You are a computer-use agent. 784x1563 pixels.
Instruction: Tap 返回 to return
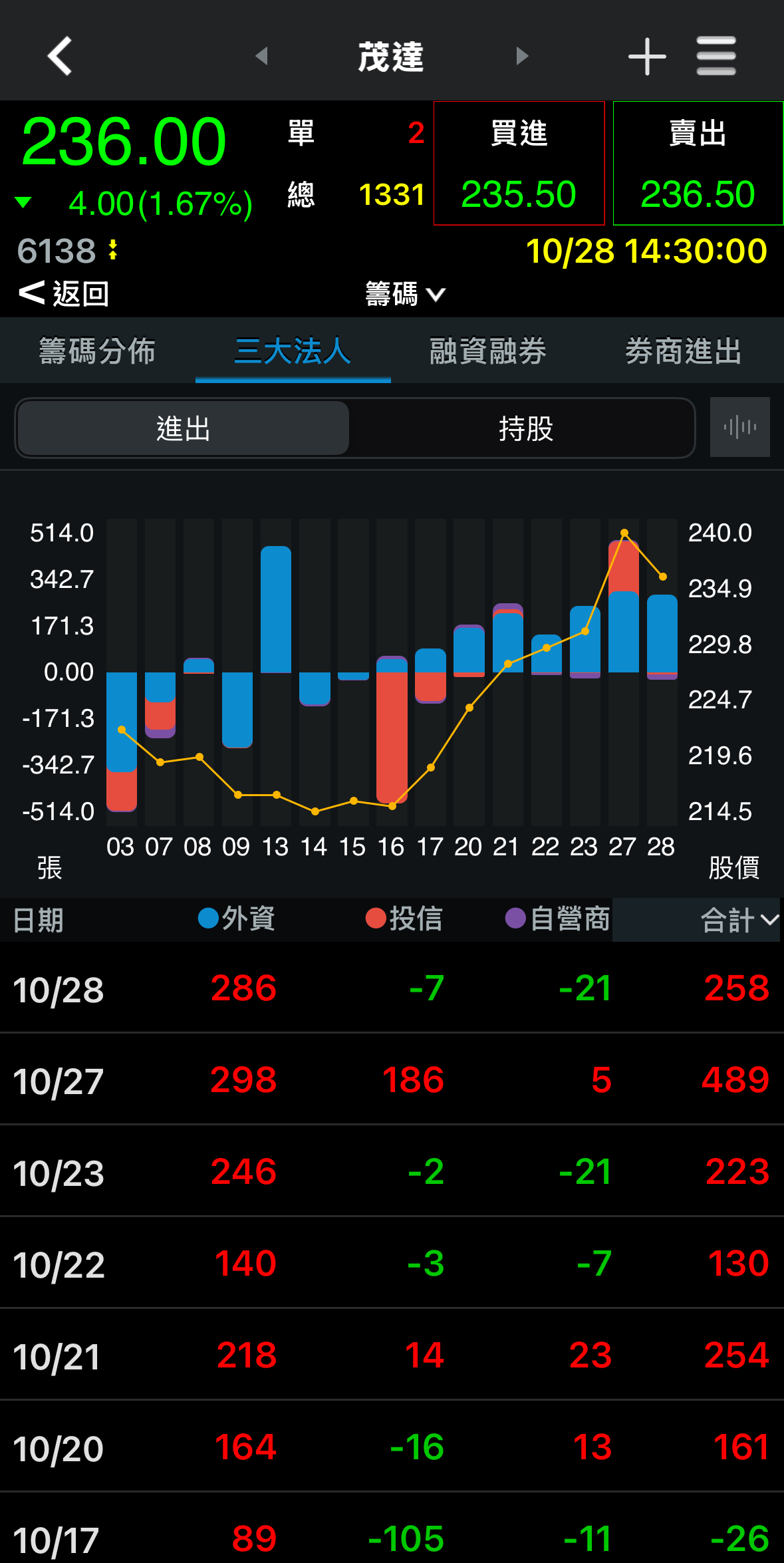click(x=65, y=293)
